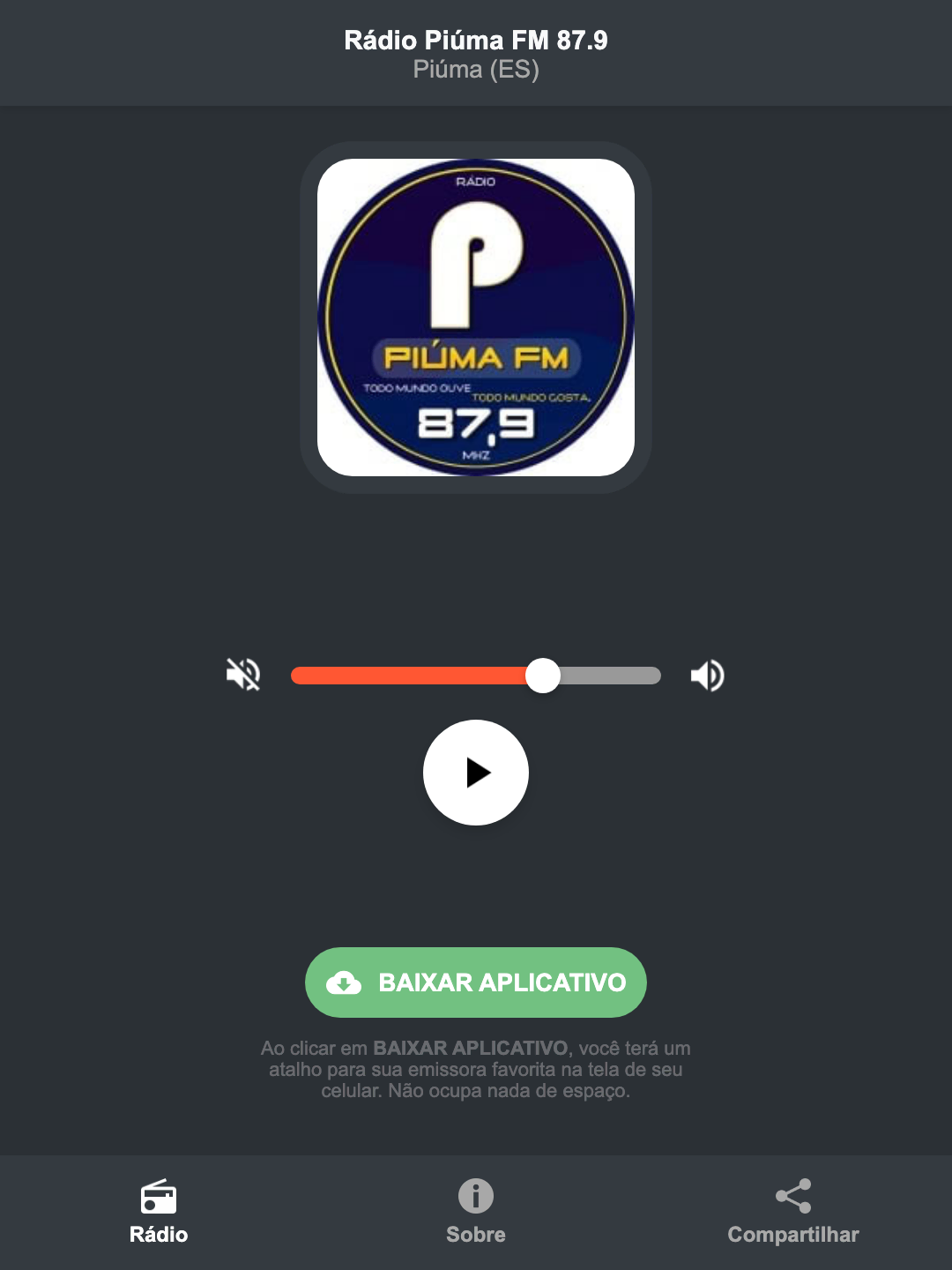Select the Rádio tab label

(159, 1235)
